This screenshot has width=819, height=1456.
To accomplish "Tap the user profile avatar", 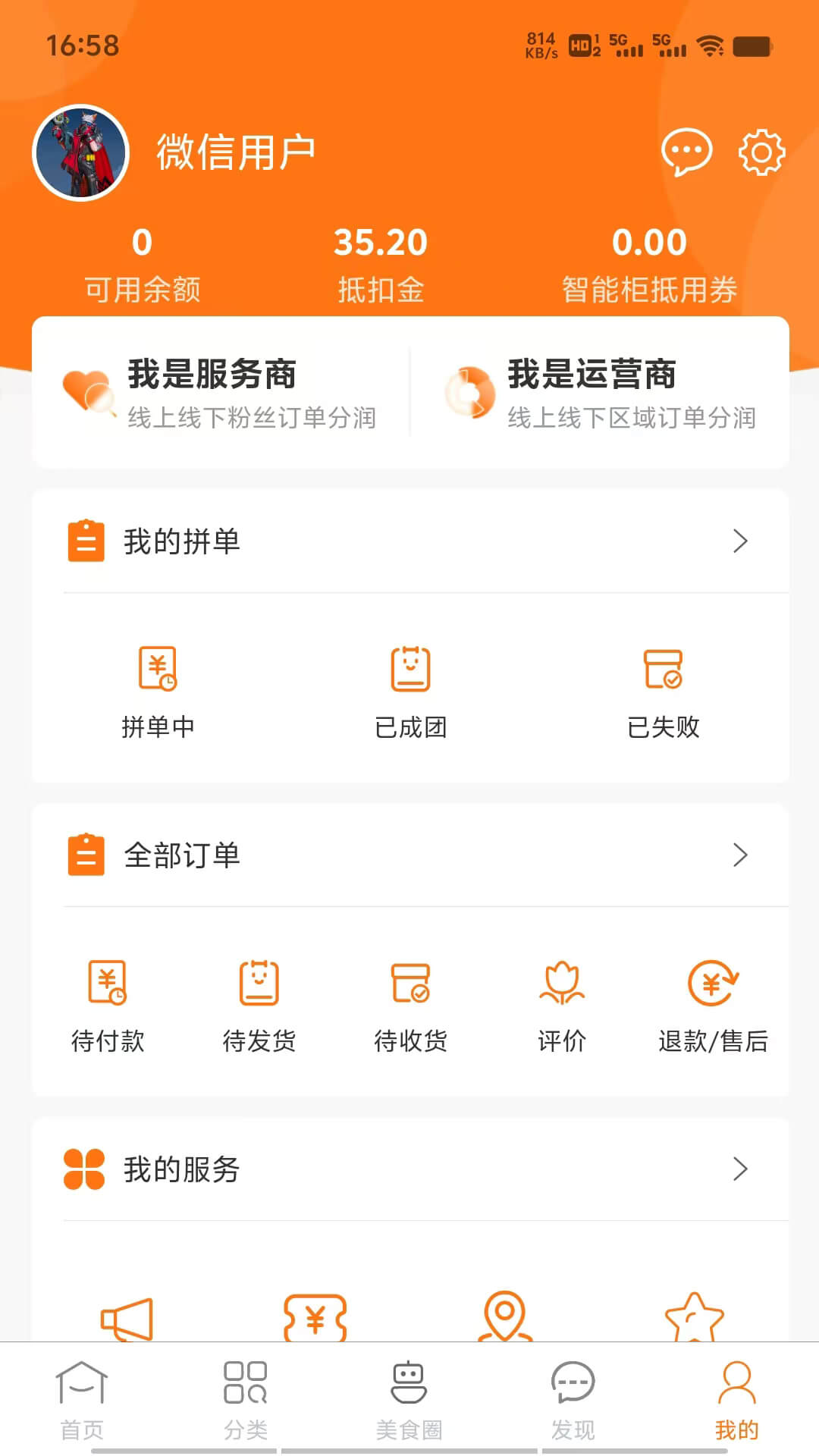I will 81,152.
